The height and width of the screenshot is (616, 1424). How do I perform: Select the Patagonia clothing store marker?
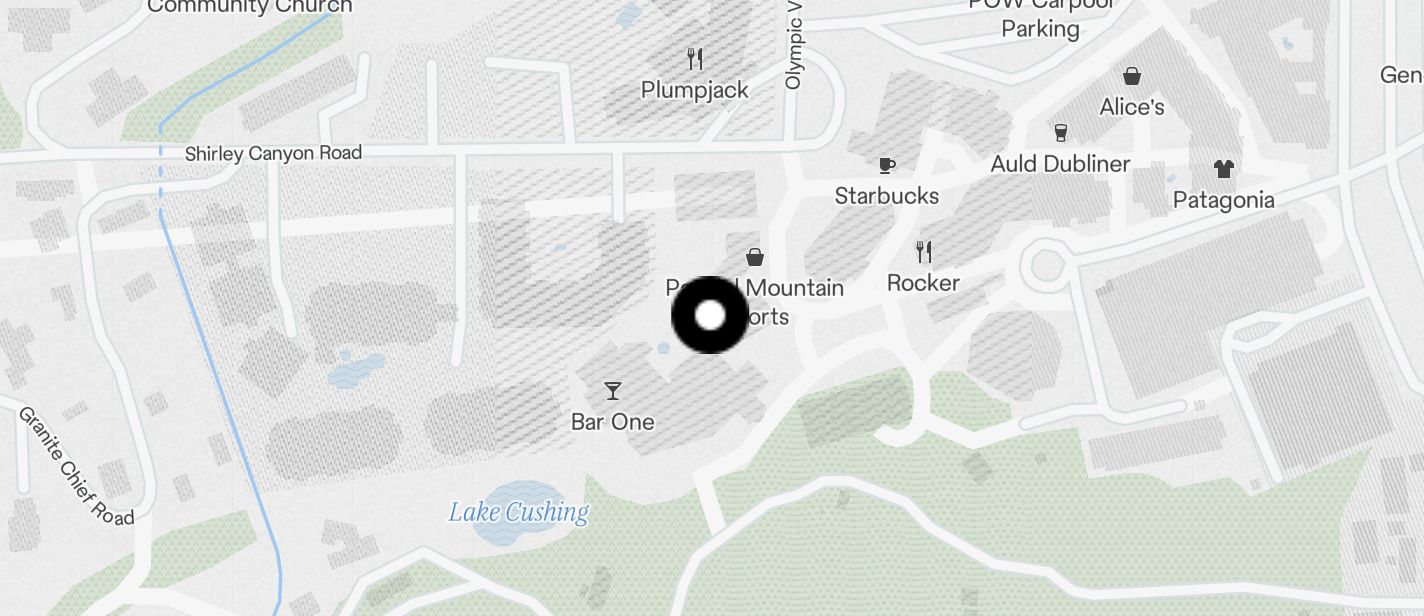1223,169
